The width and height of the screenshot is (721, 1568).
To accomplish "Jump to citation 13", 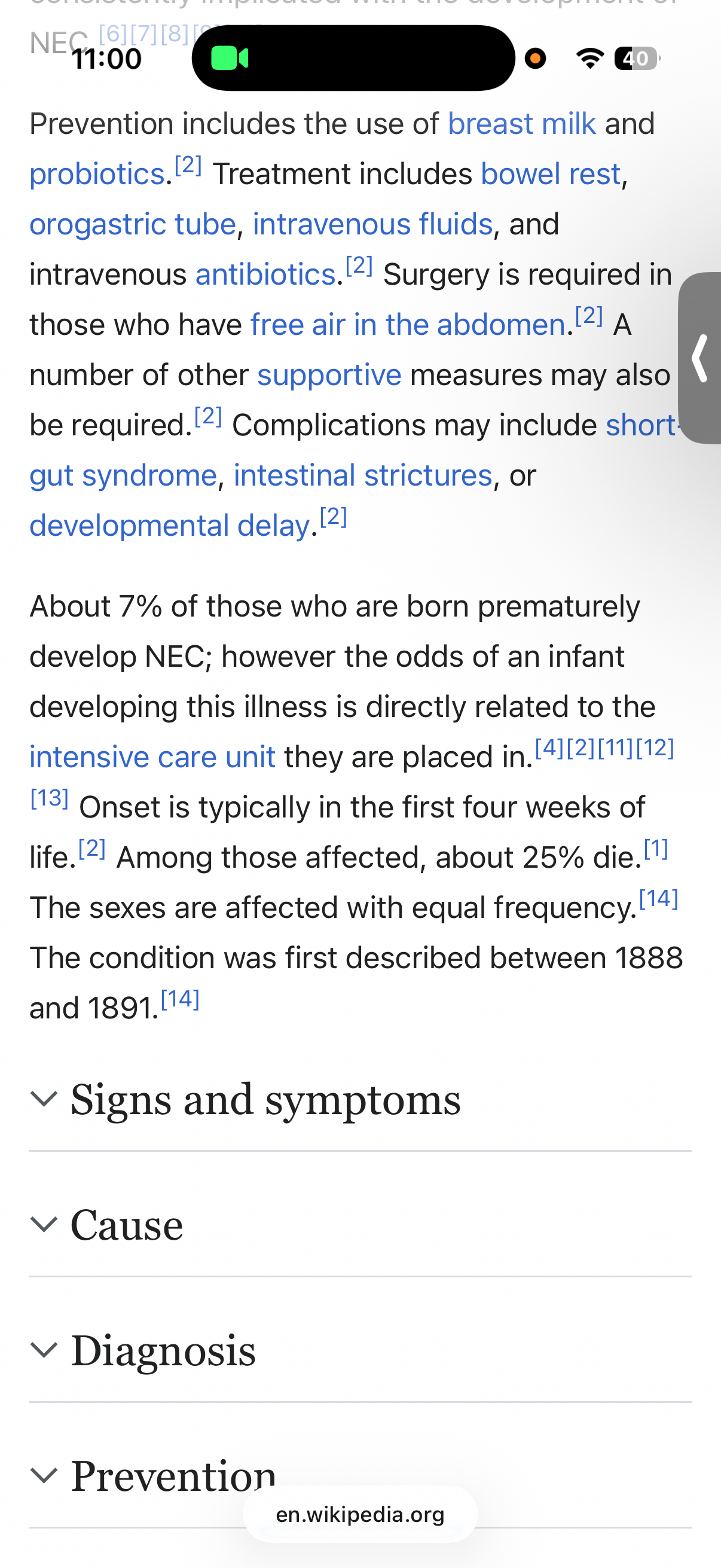I will [x=49, y=798].
